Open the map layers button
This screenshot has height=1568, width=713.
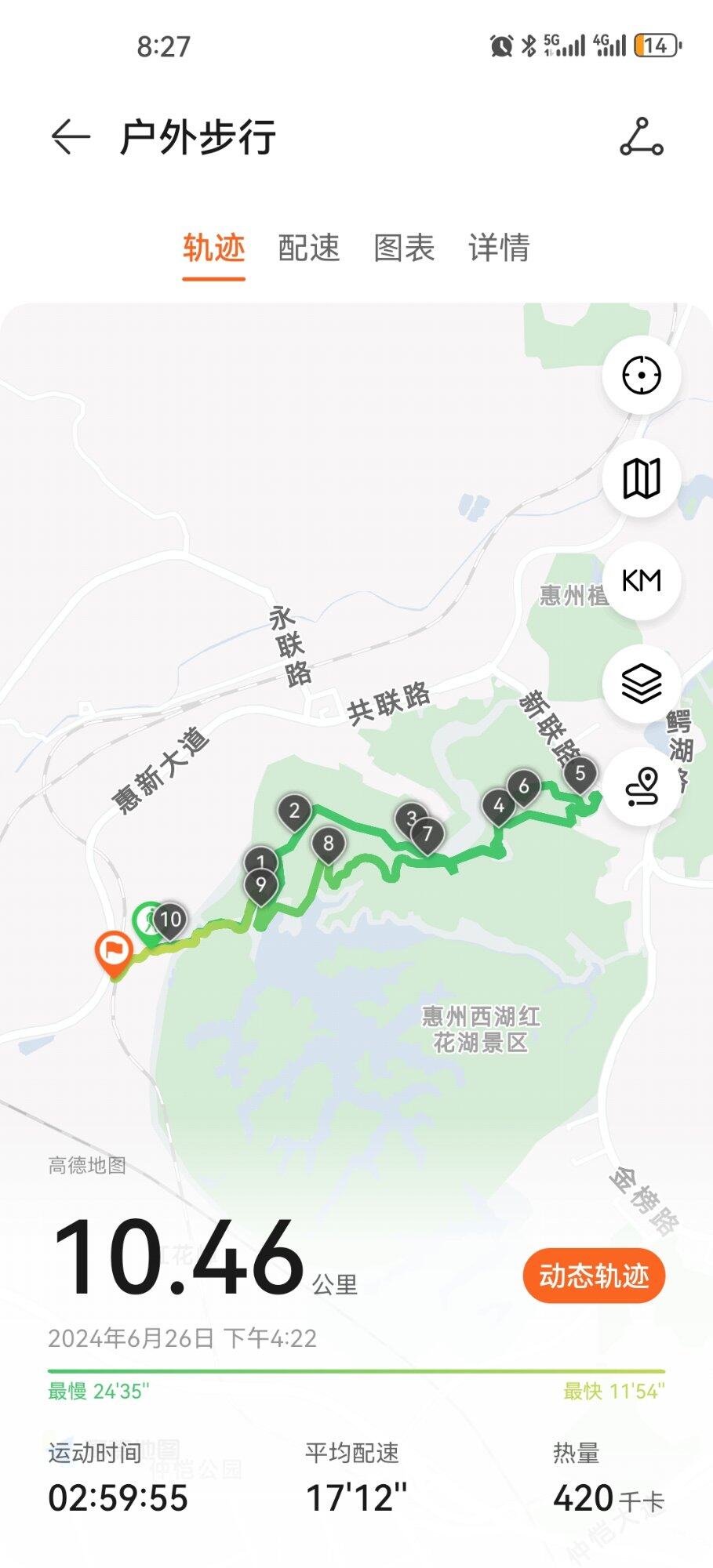(x=642, y=684)
